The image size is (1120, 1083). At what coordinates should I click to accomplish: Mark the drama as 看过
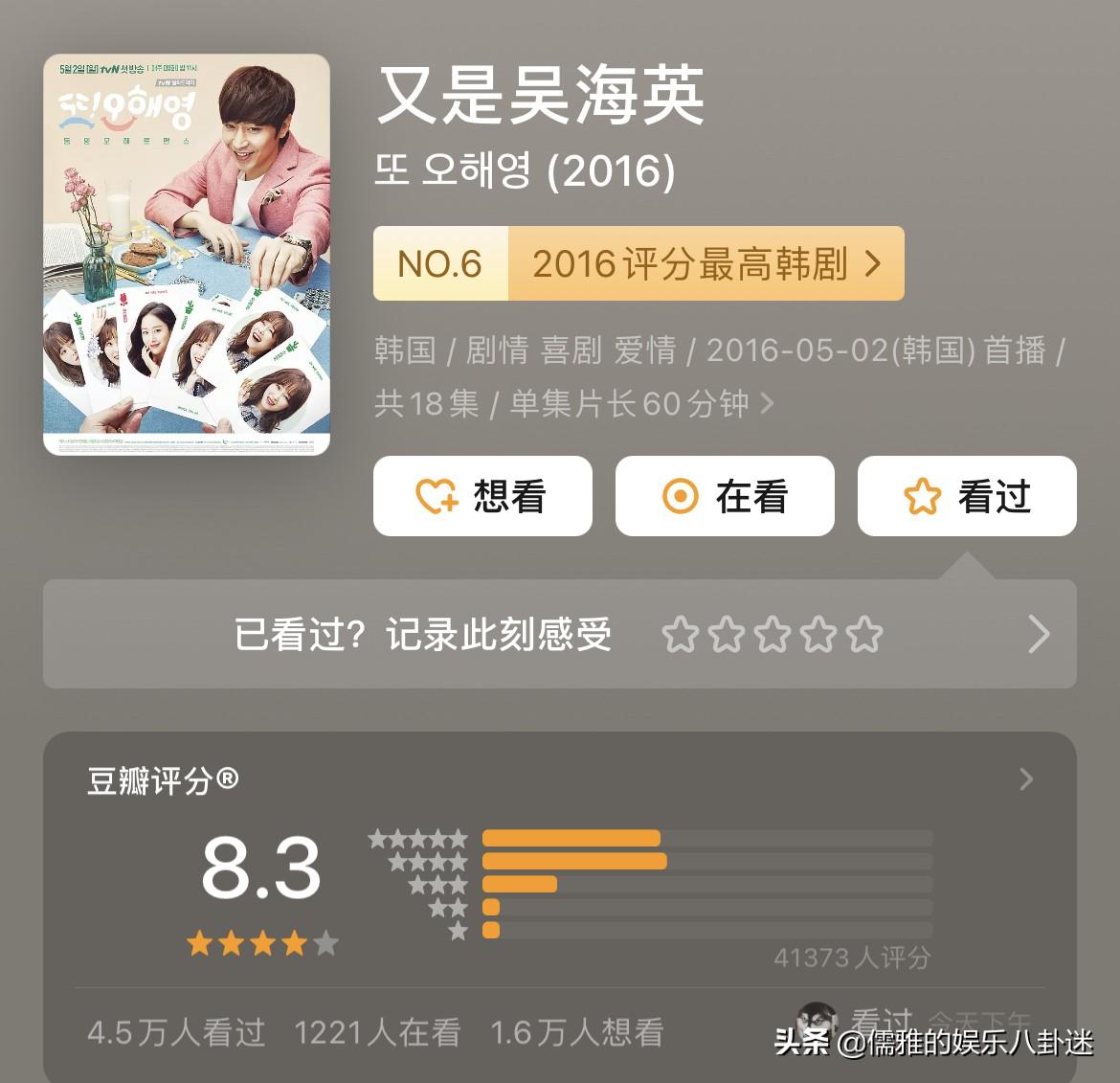(967, 496)
